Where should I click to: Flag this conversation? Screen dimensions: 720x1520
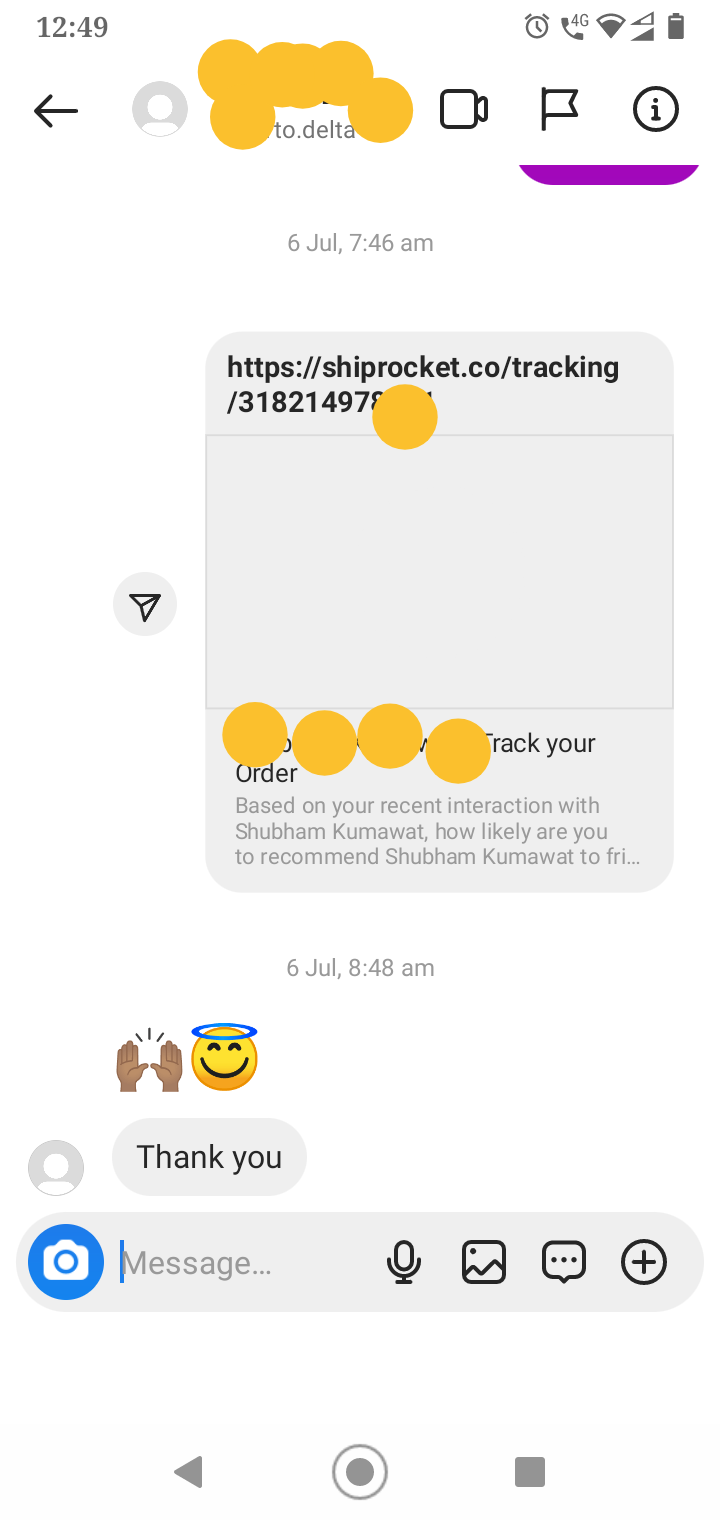559,110
